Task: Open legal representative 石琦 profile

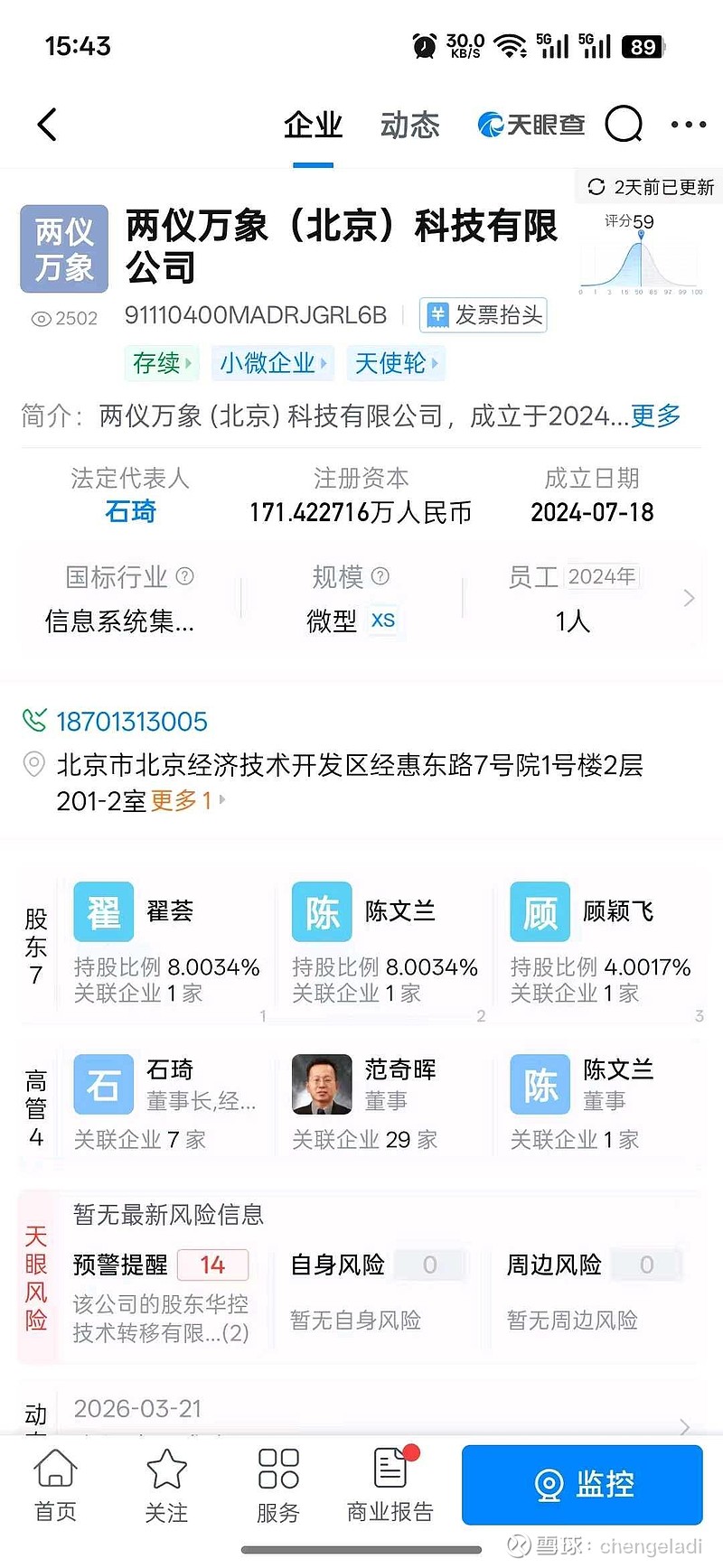Action: click(130, 512)
